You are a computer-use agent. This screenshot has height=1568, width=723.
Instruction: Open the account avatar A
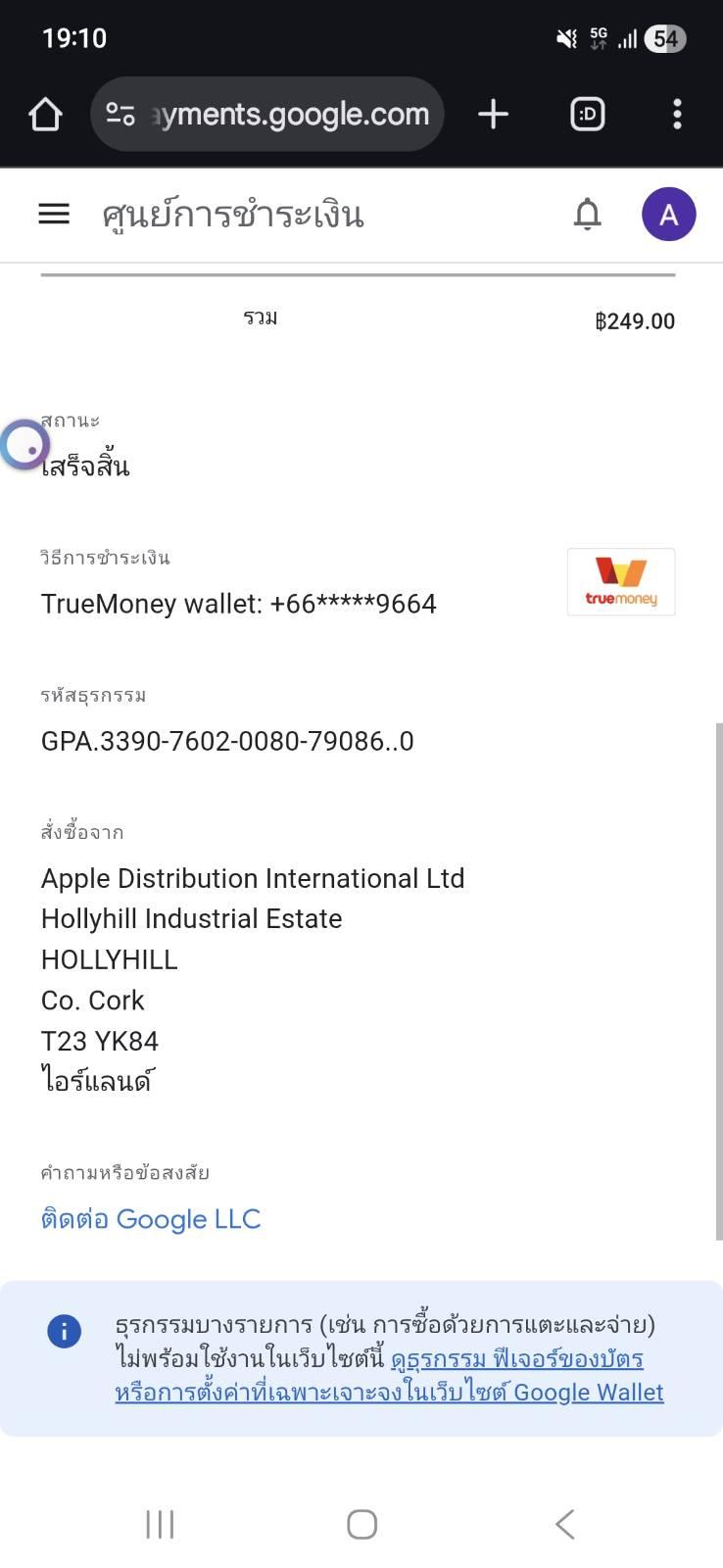click(669, 215)
